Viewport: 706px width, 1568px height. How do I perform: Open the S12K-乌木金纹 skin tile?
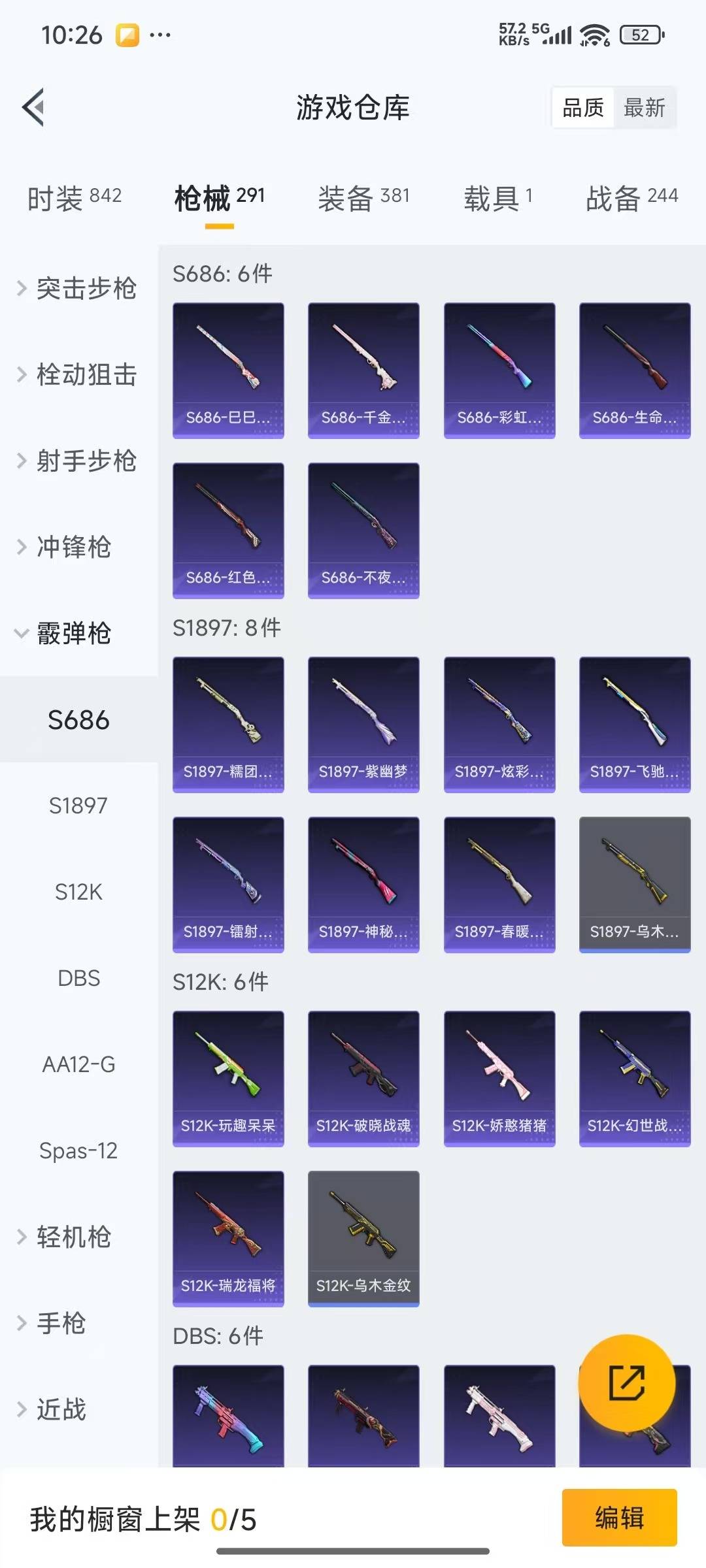363,1238
